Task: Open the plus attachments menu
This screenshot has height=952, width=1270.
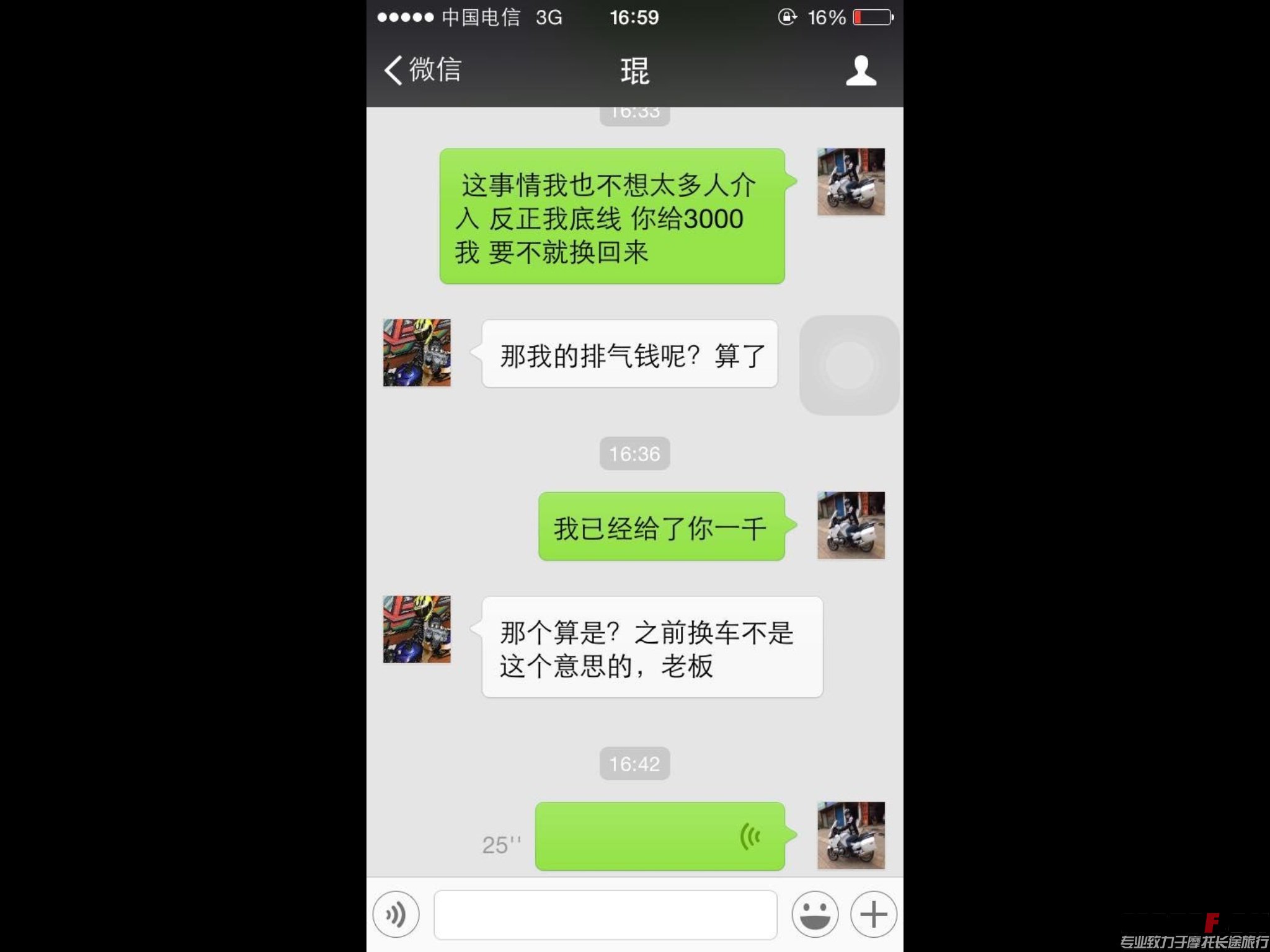Action: coord(873,914)
